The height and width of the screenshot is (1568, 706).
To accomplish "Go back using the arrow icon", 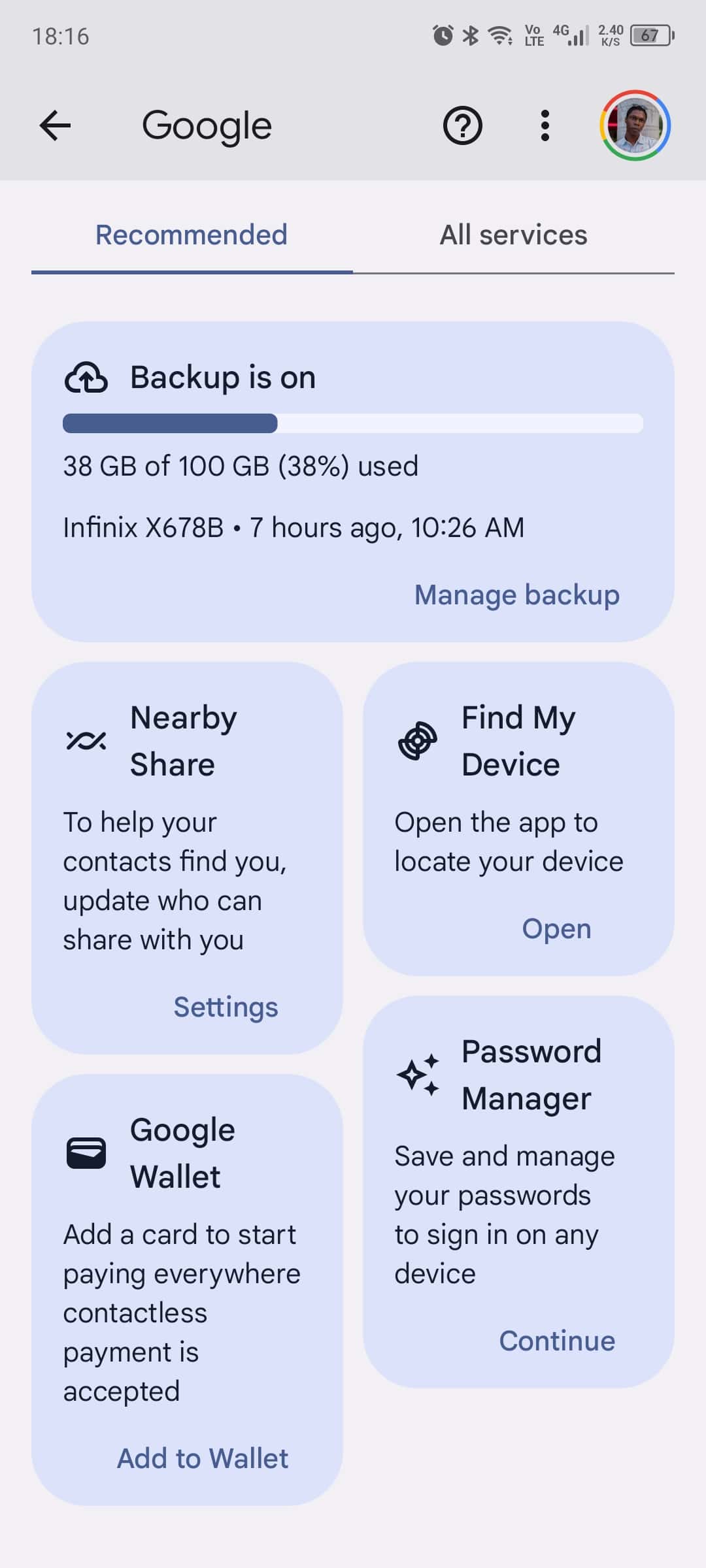I will click(x=55, y=125).
